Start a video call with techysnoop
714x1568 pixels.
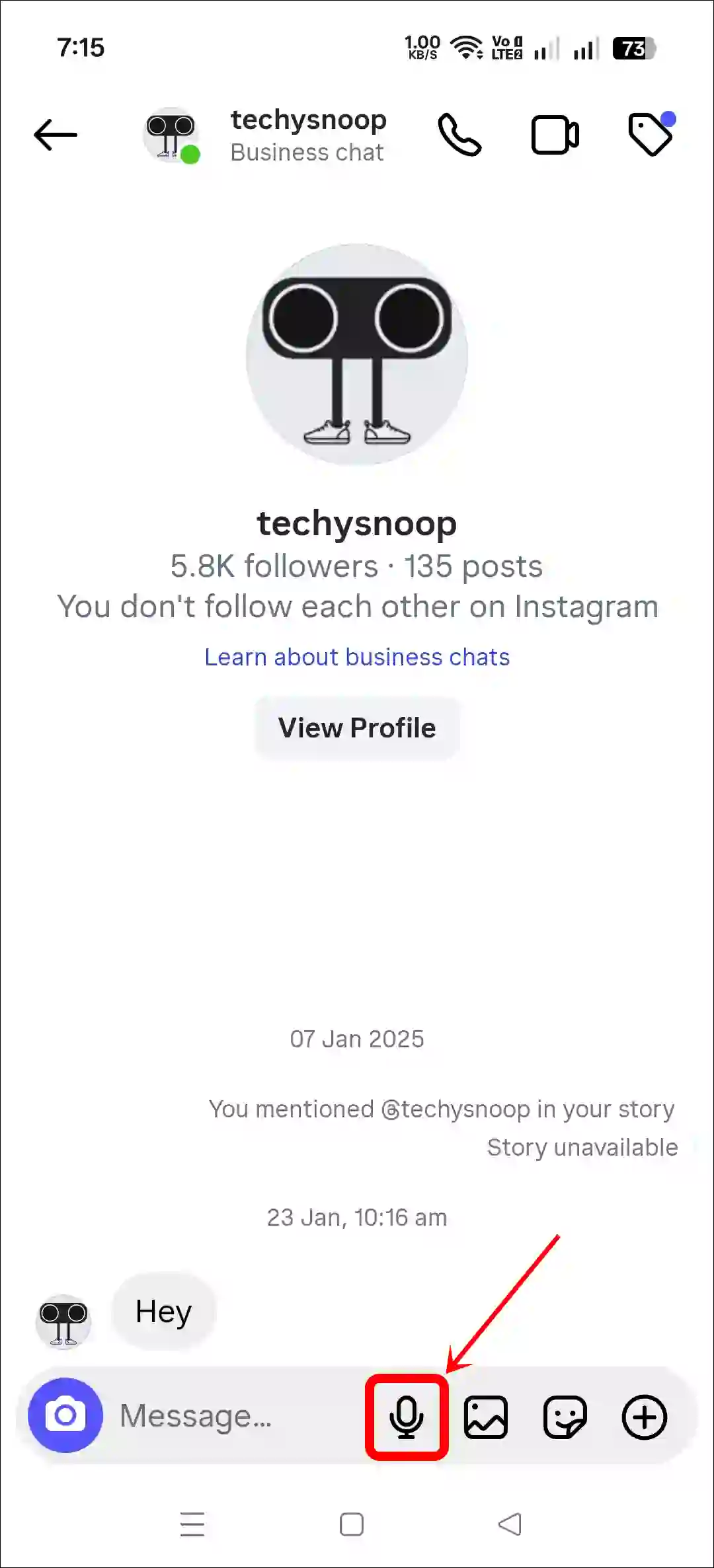(555, 134)
